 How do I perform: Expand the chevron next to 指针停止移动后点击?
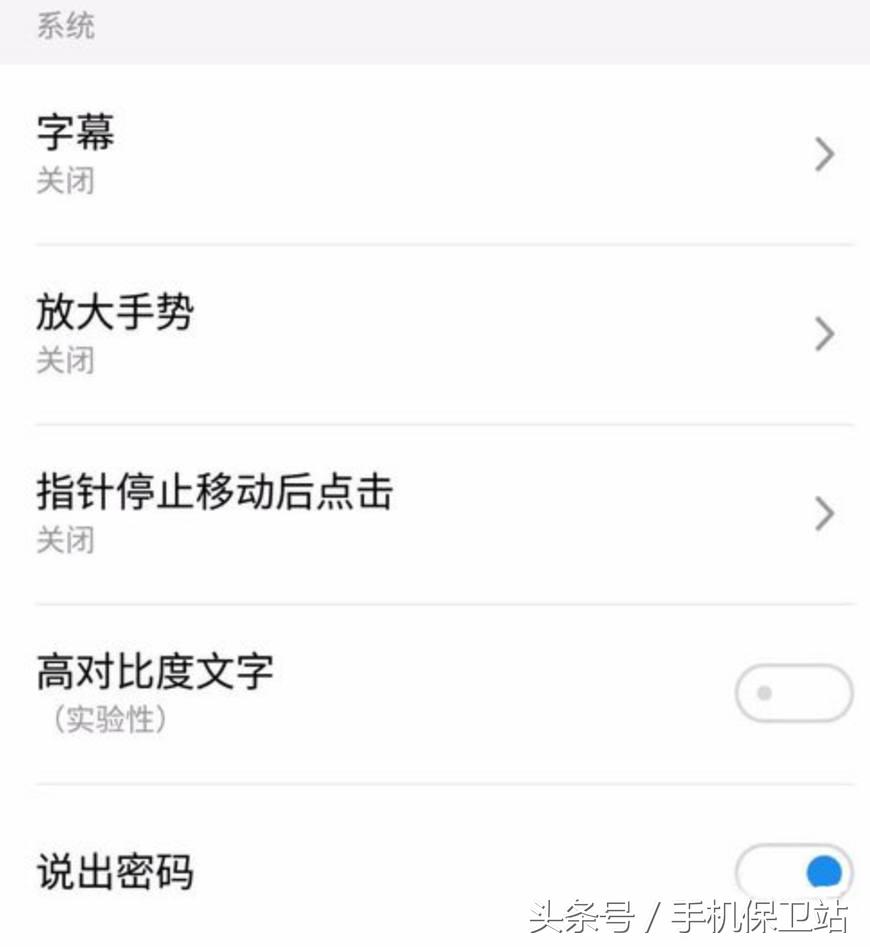tap(823, 514)
